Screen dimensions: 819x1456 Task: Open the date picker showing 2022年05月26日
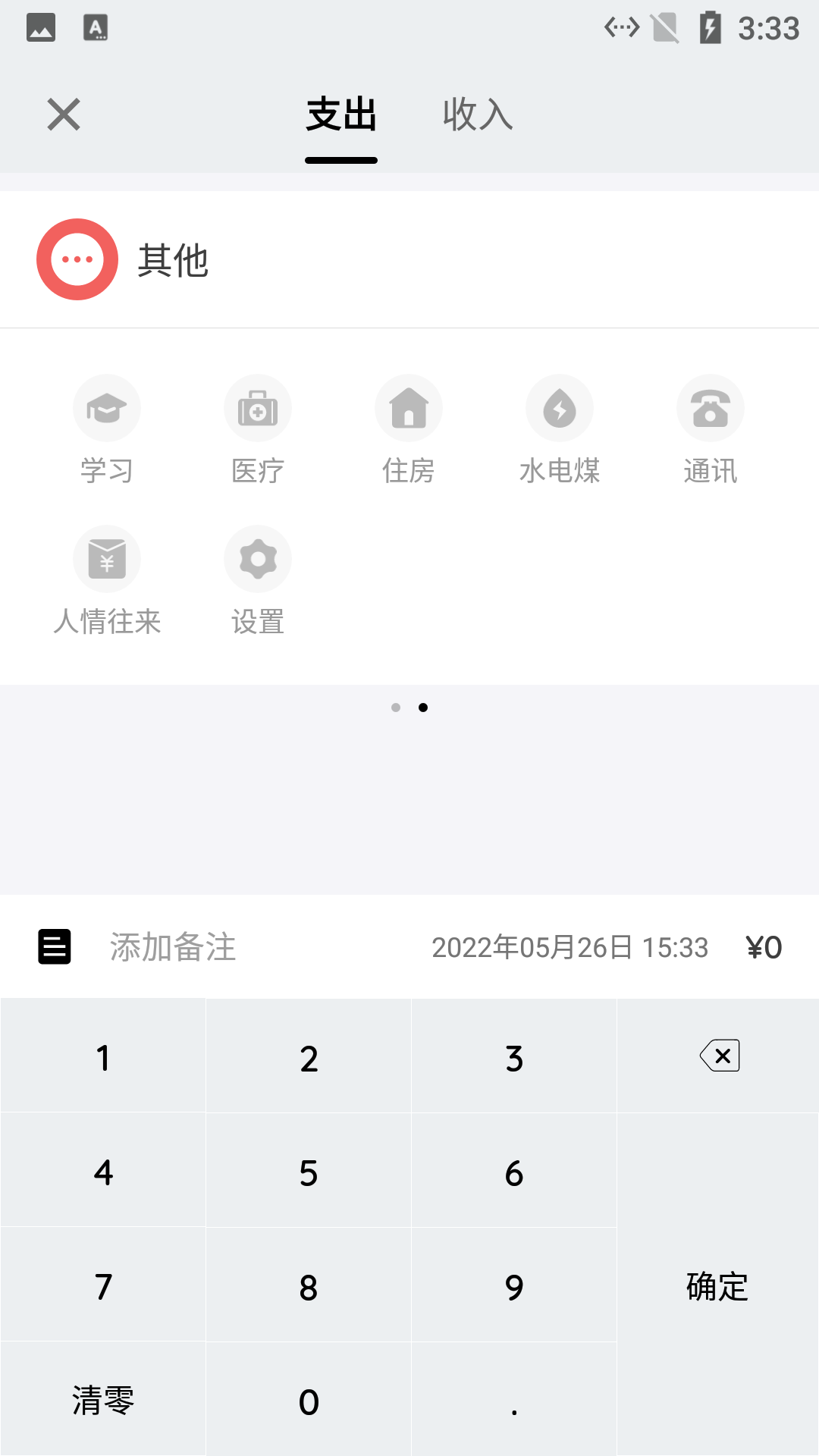coord(570,947)
